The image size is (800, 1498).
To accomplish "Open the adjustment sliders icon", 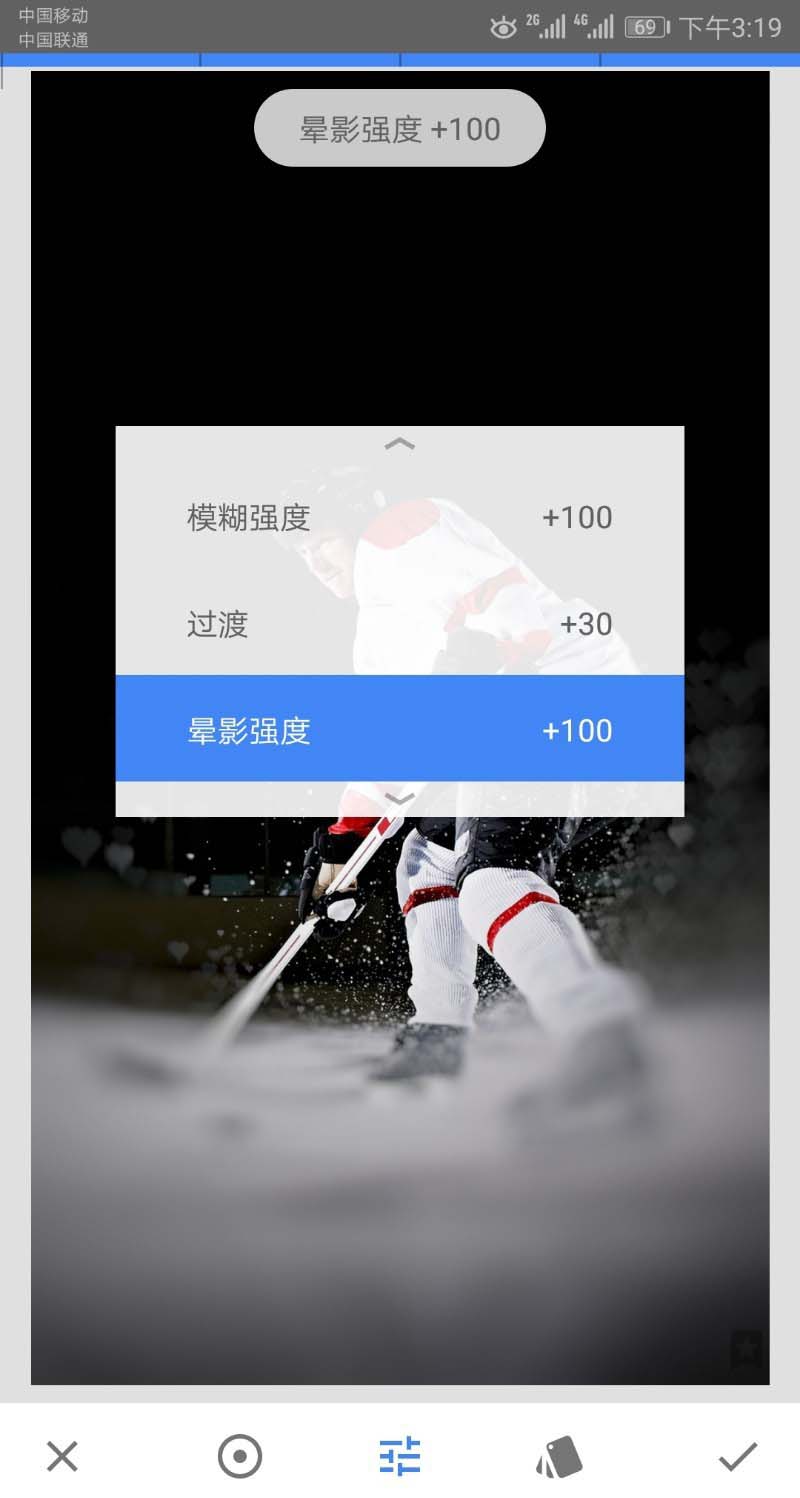I will (x=400, y=1456).
